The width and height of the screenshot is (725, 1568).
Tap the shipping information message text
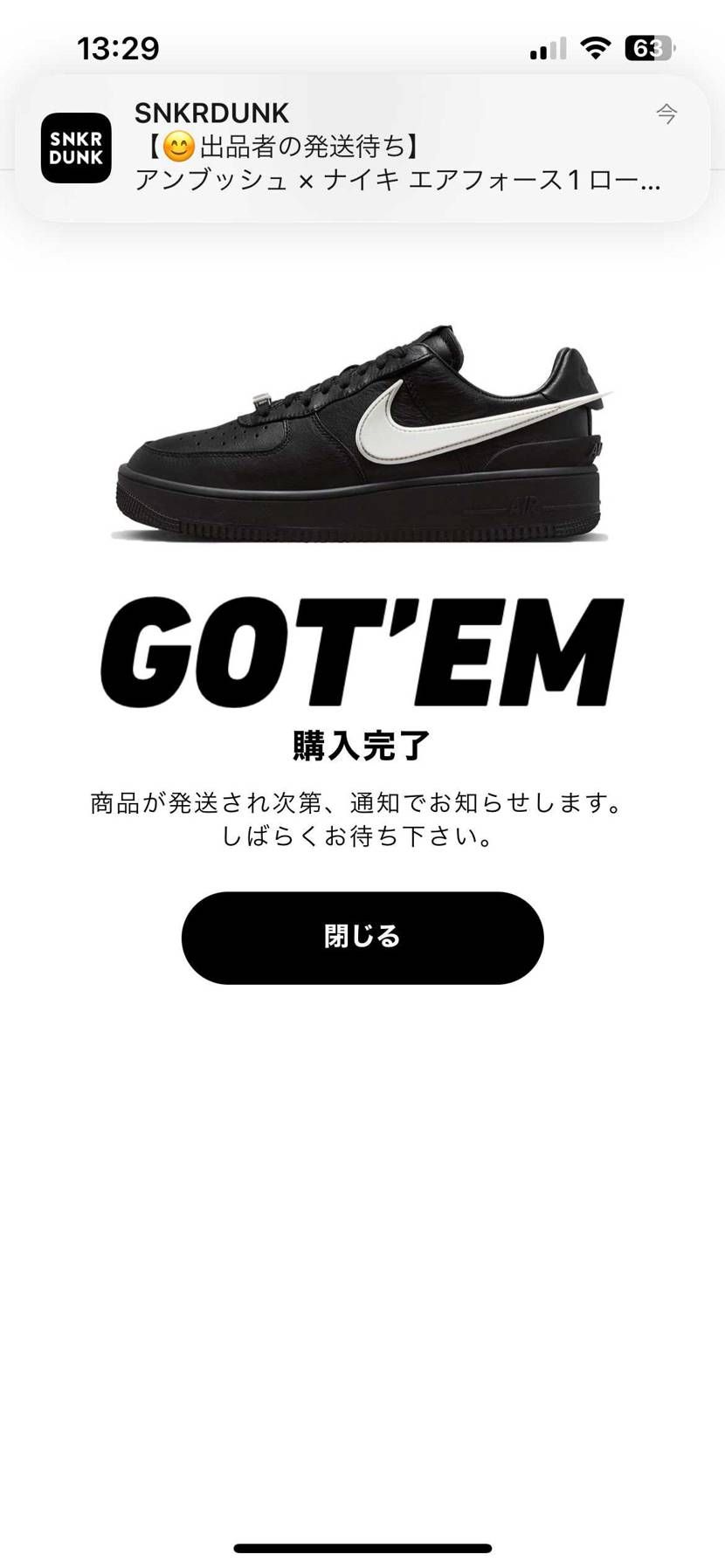tap(362, 818)
